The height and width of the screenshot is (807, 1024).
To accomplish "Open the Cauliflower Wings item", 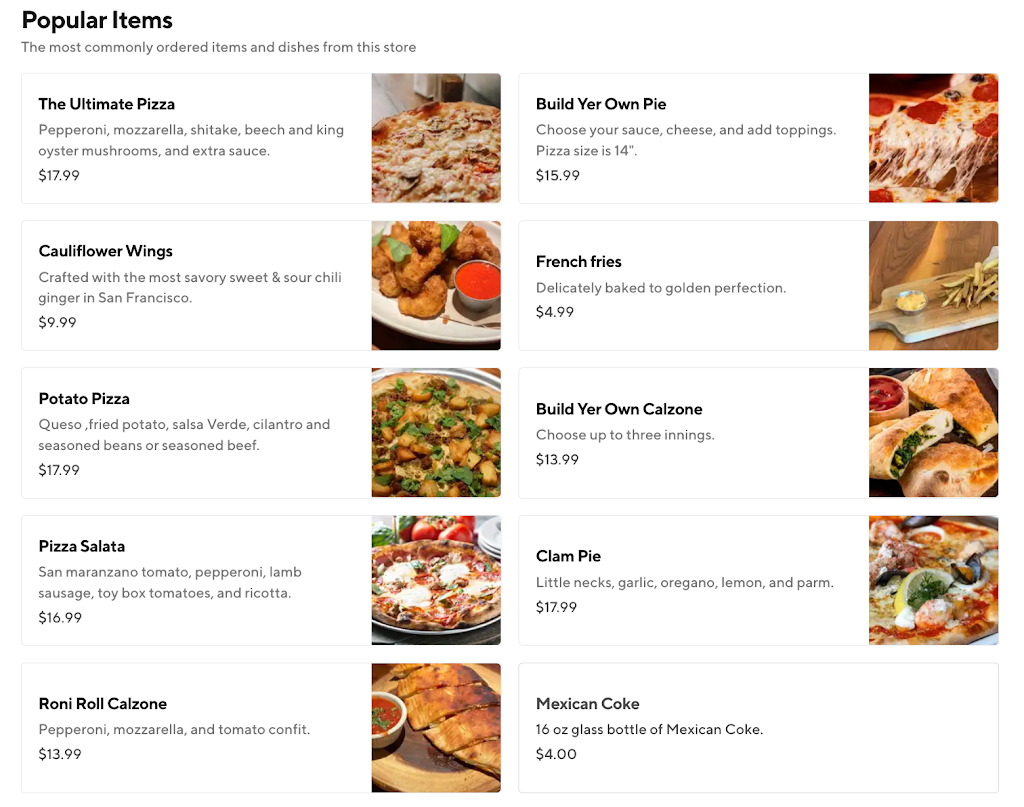I will (x=196, y=286).
